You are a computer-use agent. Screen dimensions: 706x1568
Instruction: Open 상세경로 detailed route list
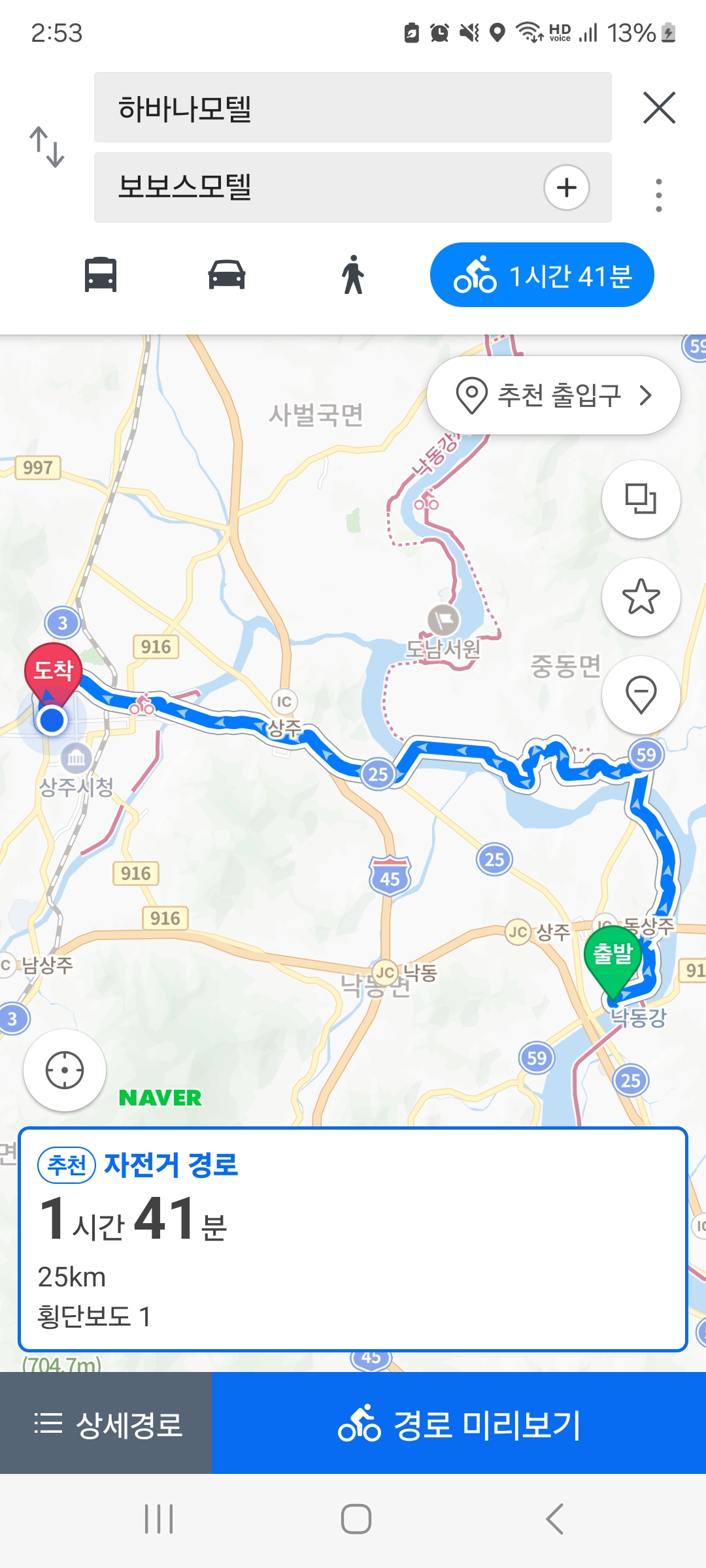(106, 1423)
